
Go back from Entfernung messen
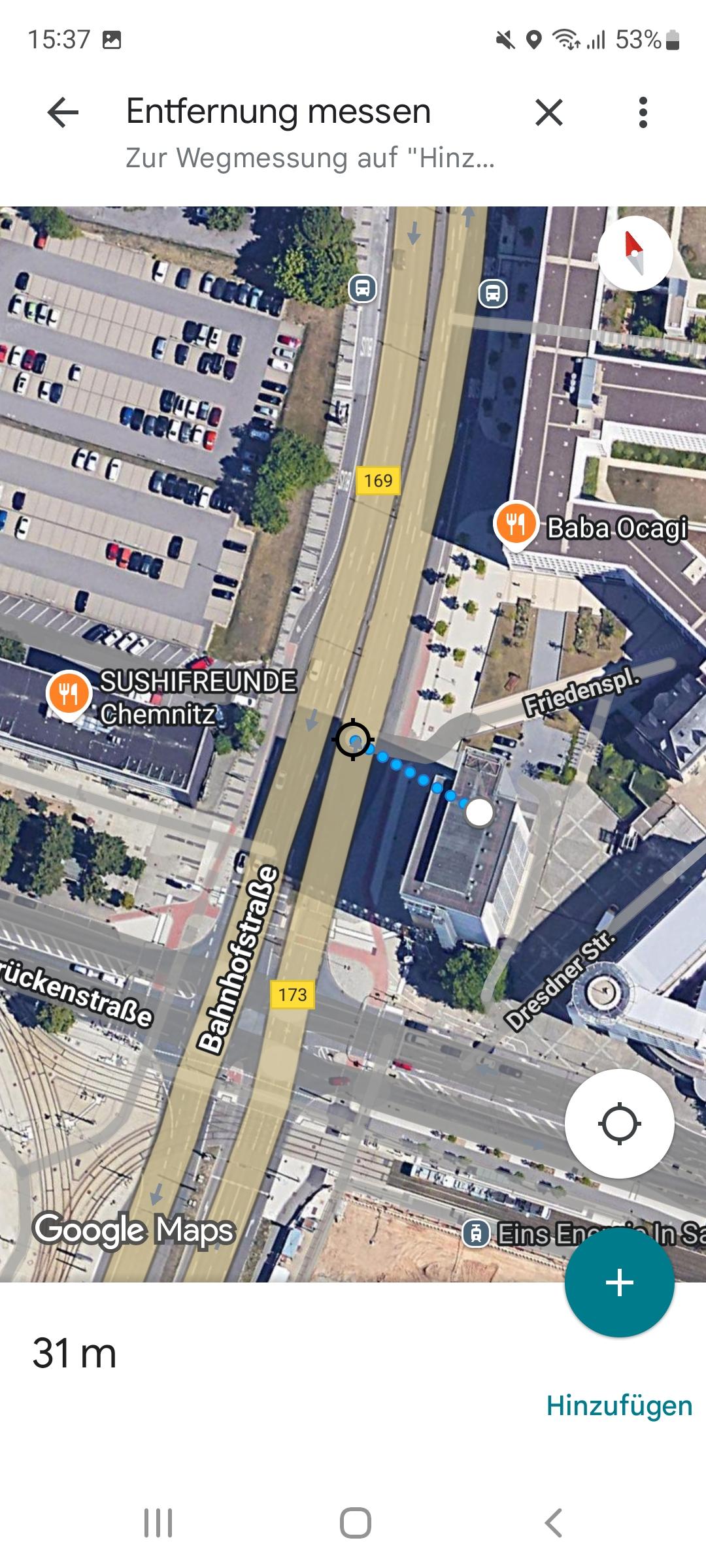click(63, 113)
